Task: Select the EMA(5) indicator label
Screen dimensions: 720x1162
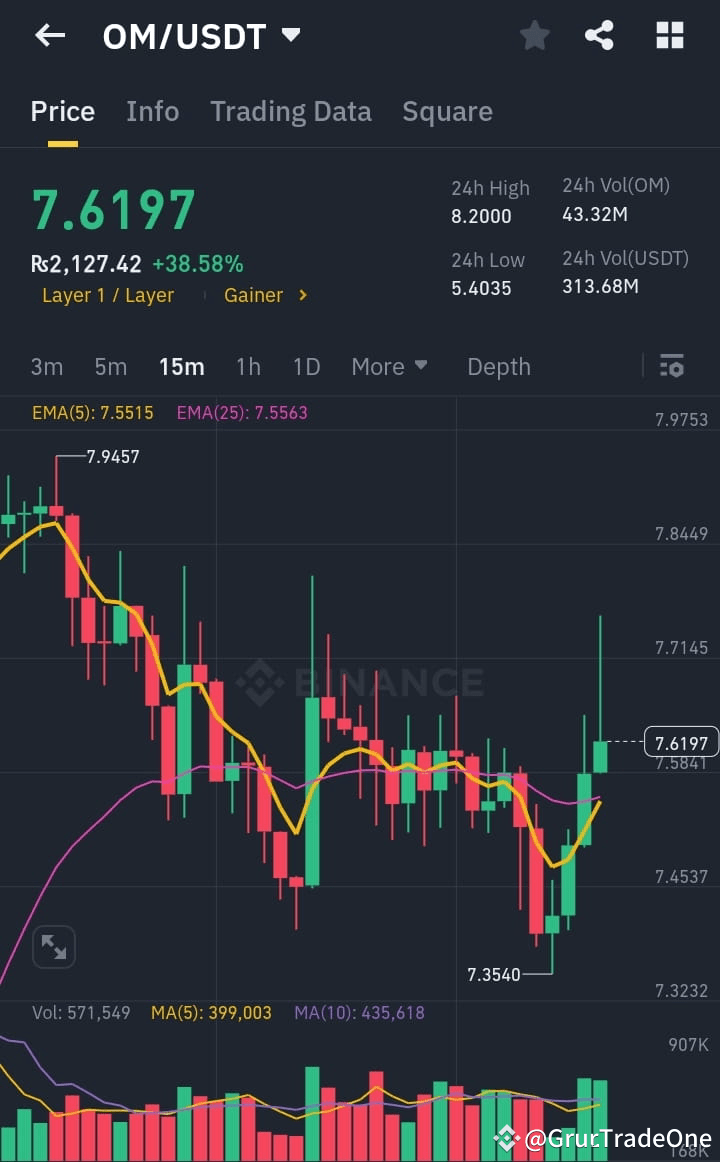Action: tap(92, 411)
